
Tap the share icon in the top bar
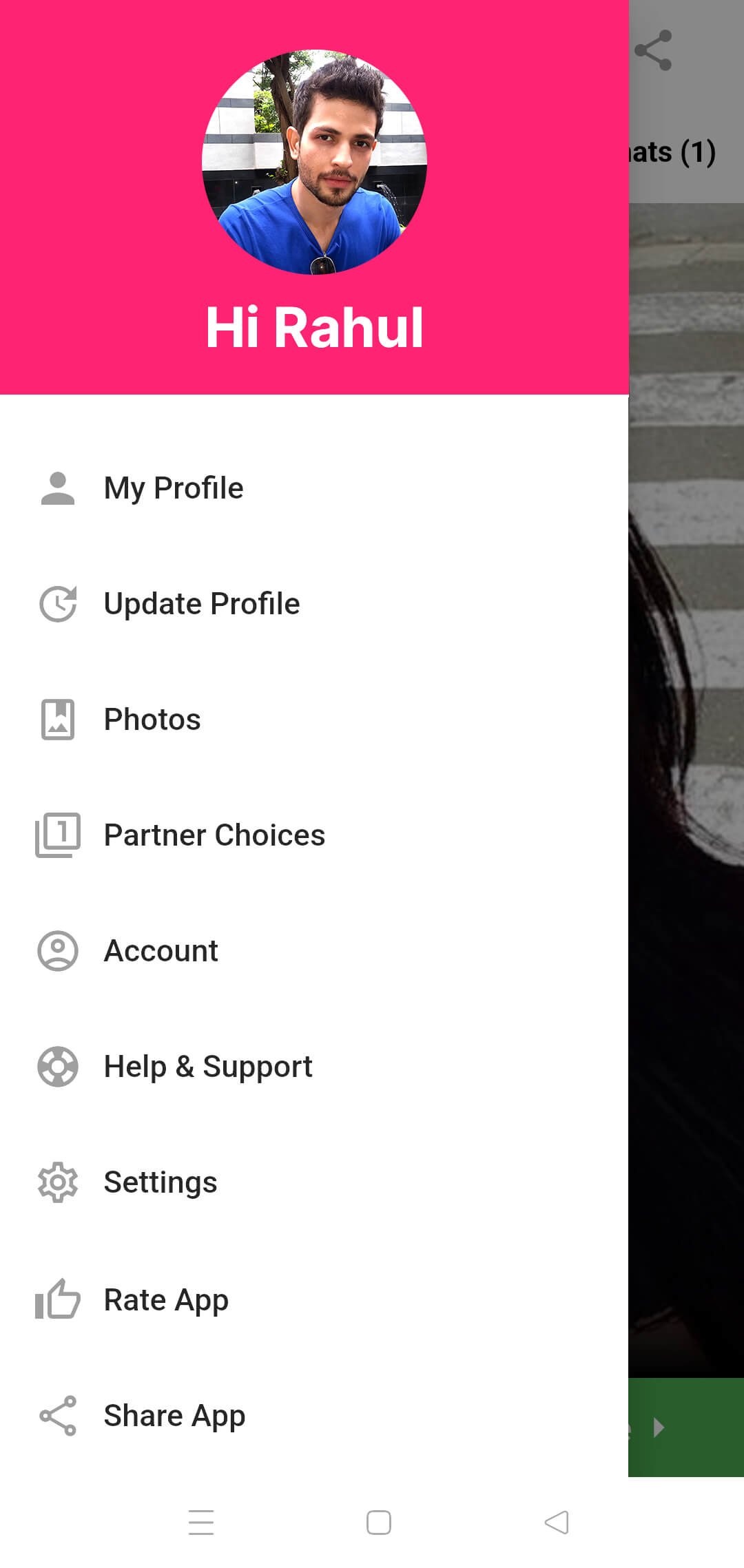coord(653,50)
